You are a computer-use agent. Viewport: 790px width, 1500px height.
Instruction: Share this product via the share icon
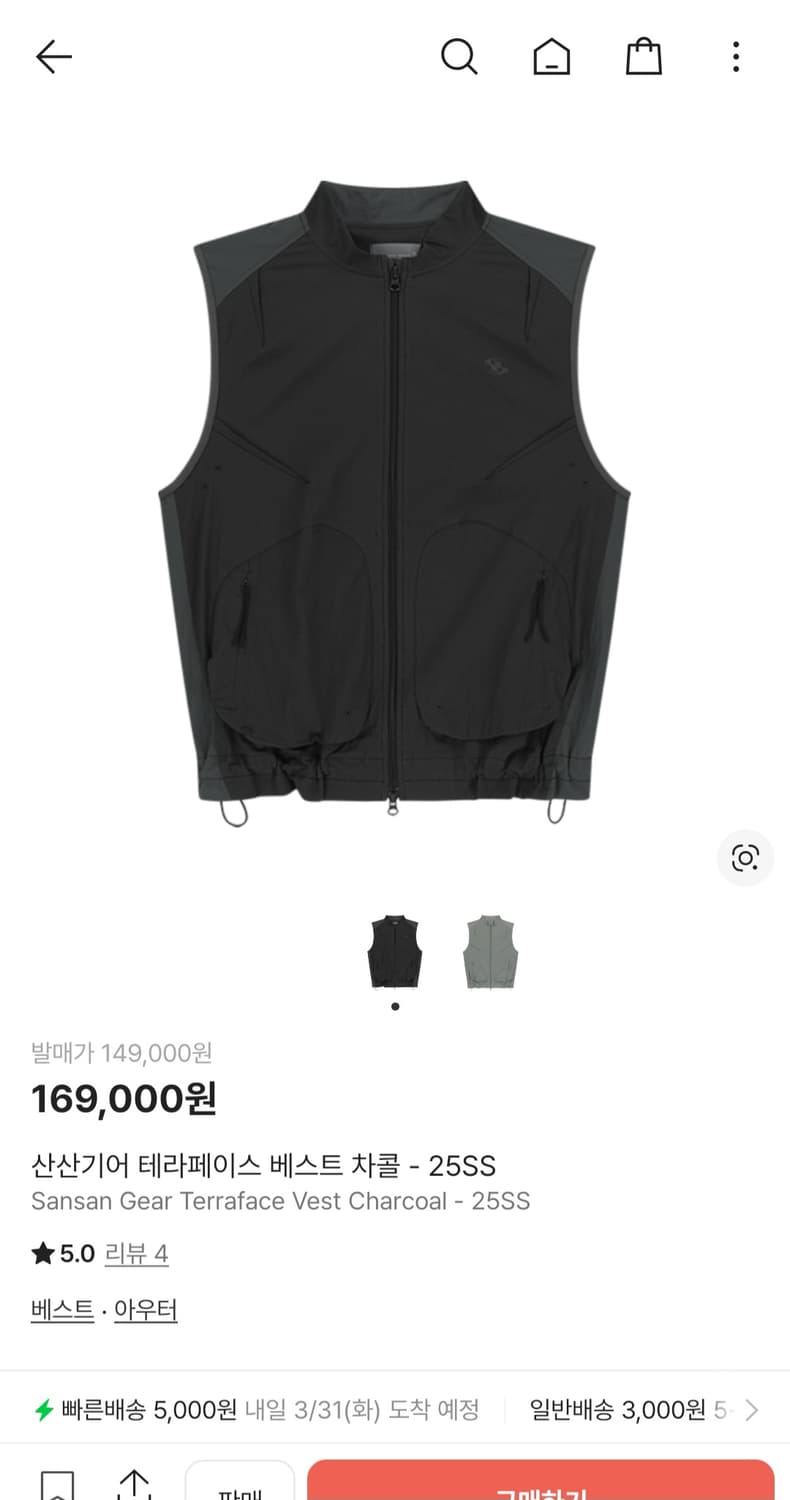(134, 1485)
